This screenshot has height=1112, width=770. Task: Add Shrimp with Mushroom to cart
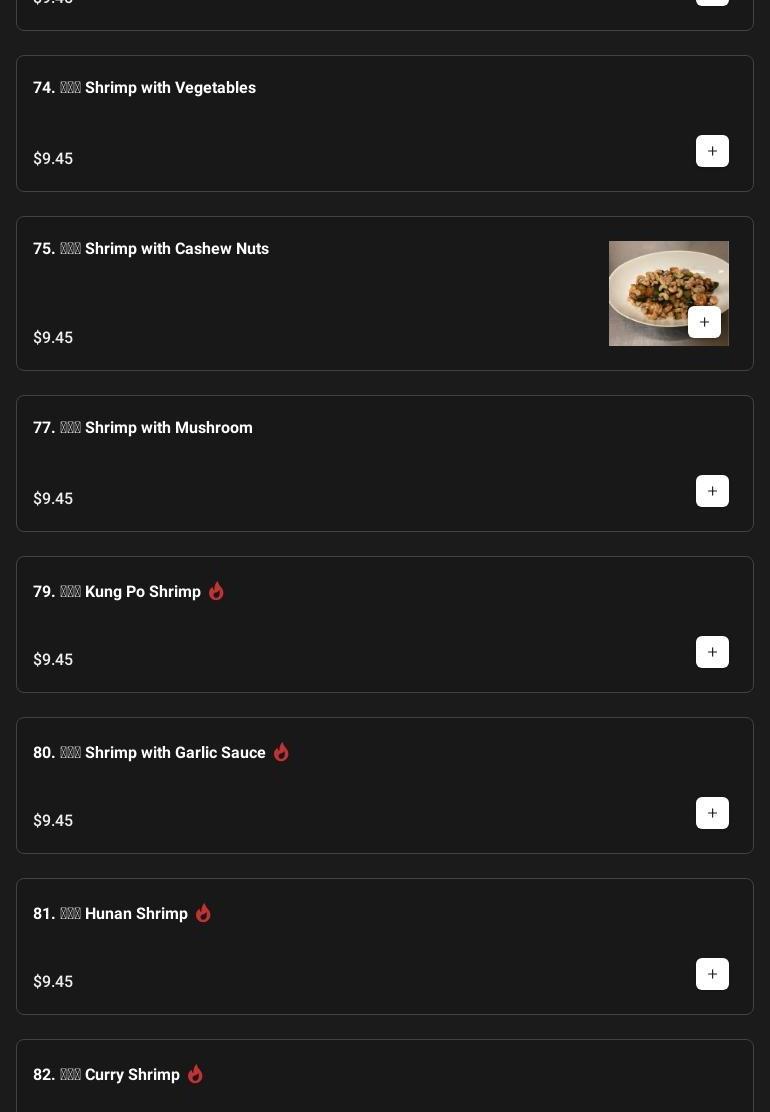tap(712, 491)
